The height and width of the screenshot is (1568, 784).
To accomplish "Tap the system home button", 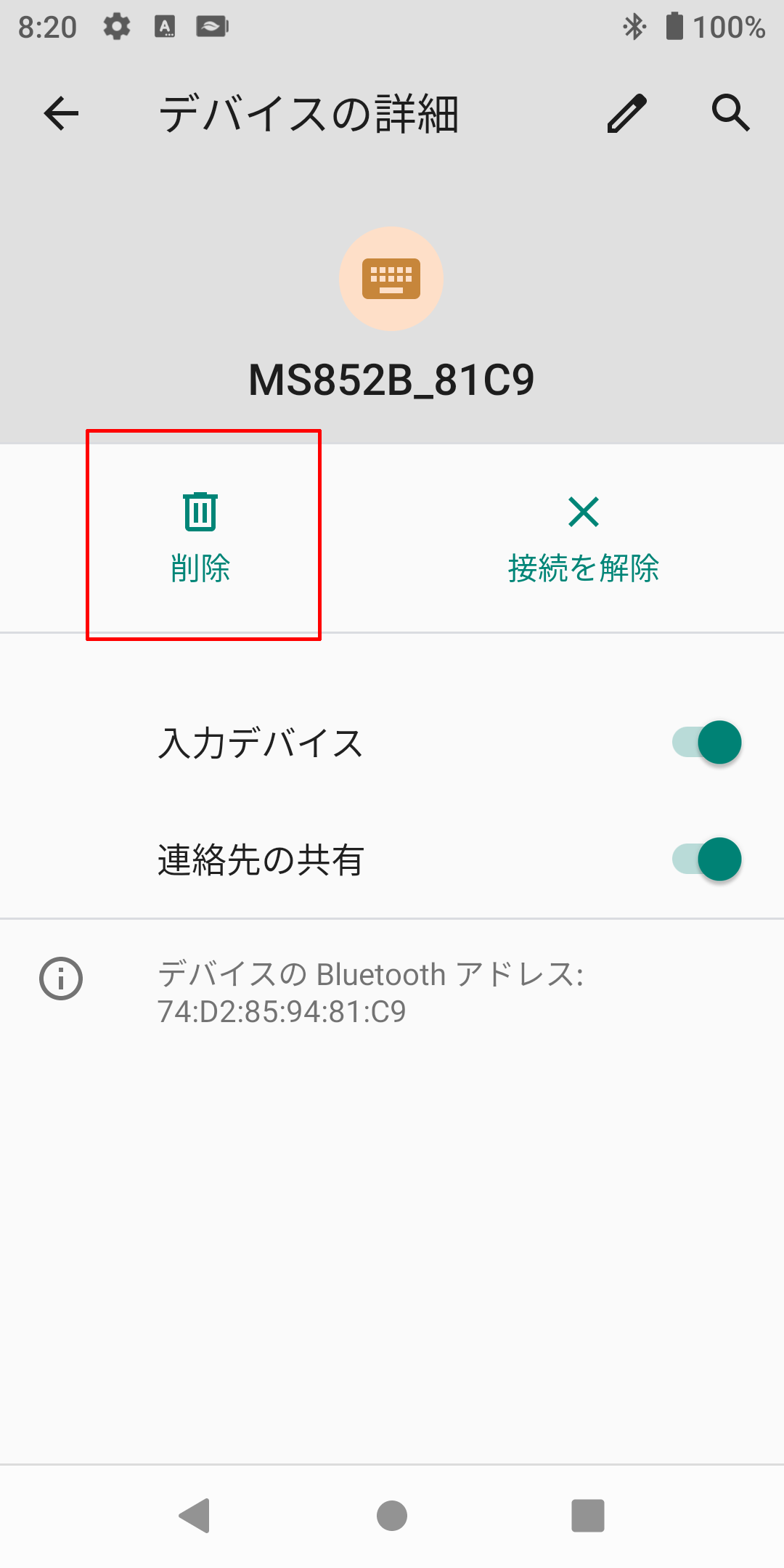I will click(x=392, y=1516).
